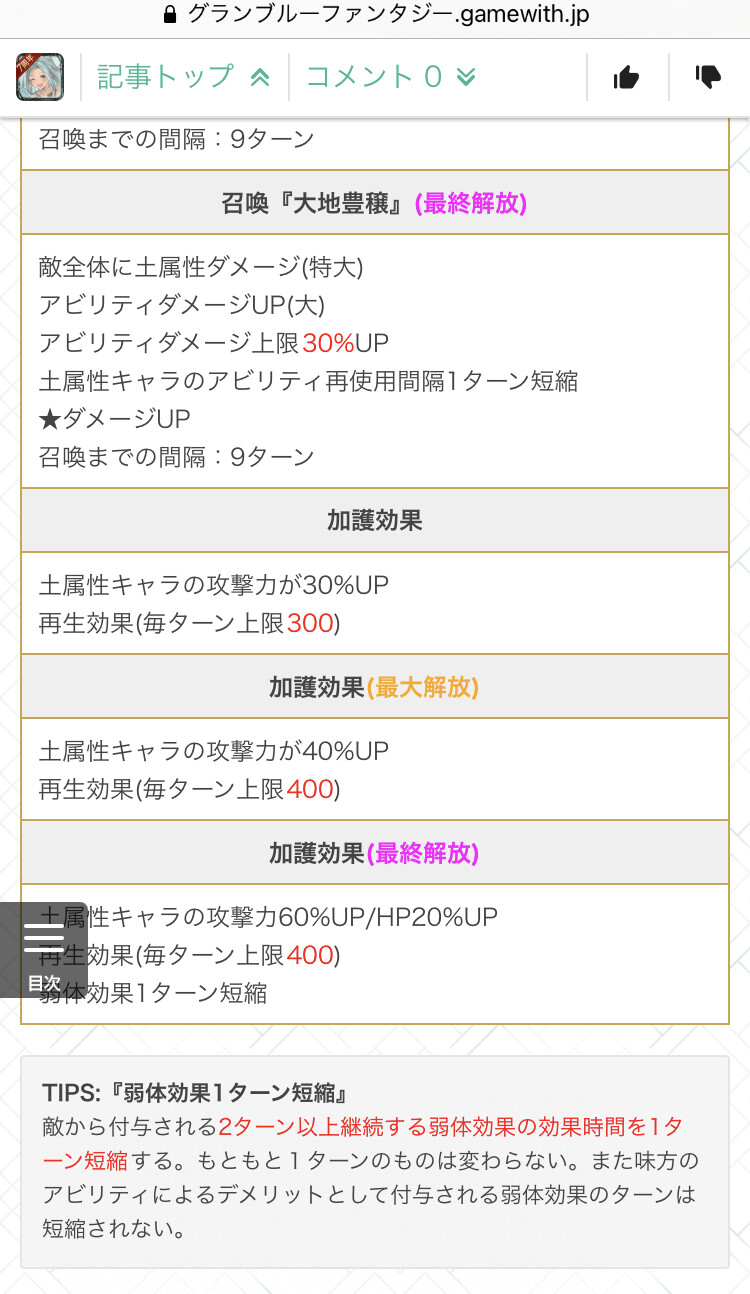This screenshot has width=750, height=1294.
Task: Give the article a thumbs down
Action: point(708,77)
